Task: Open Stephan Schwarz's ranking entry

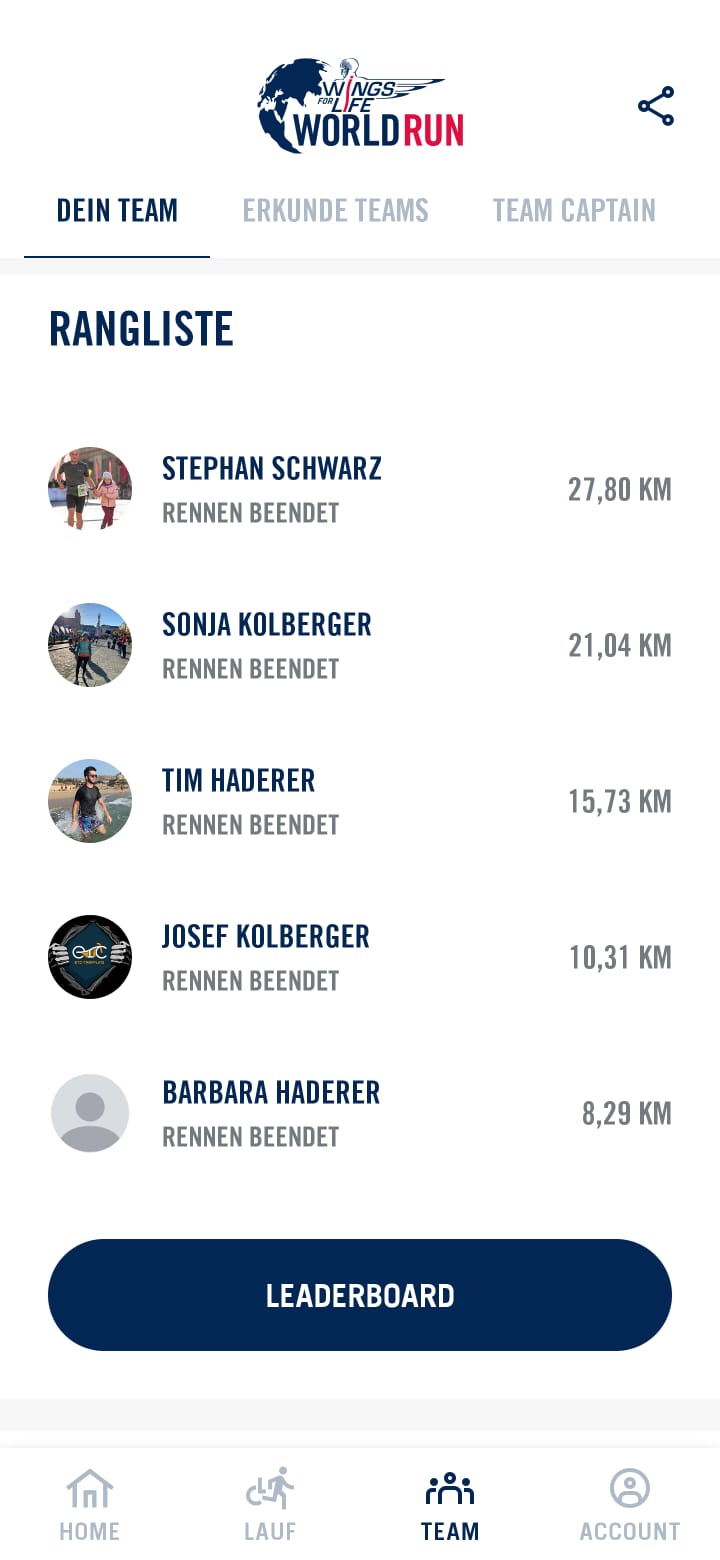Action: point(272,488)
